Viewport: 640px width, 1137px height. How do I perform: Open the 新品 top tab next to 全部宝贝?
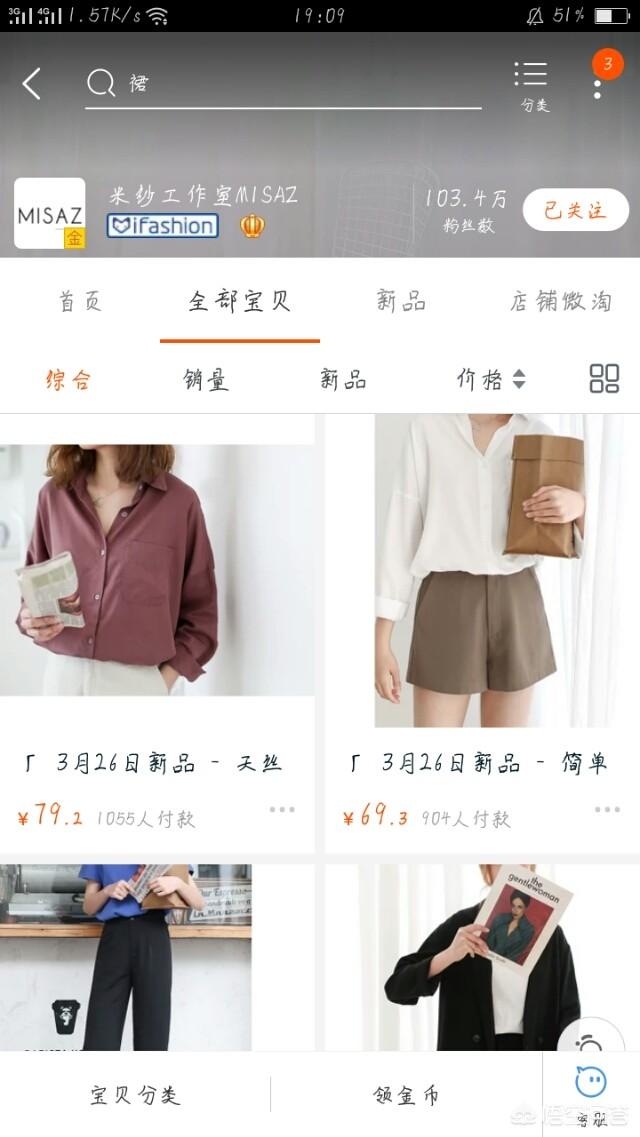[401, 301]
